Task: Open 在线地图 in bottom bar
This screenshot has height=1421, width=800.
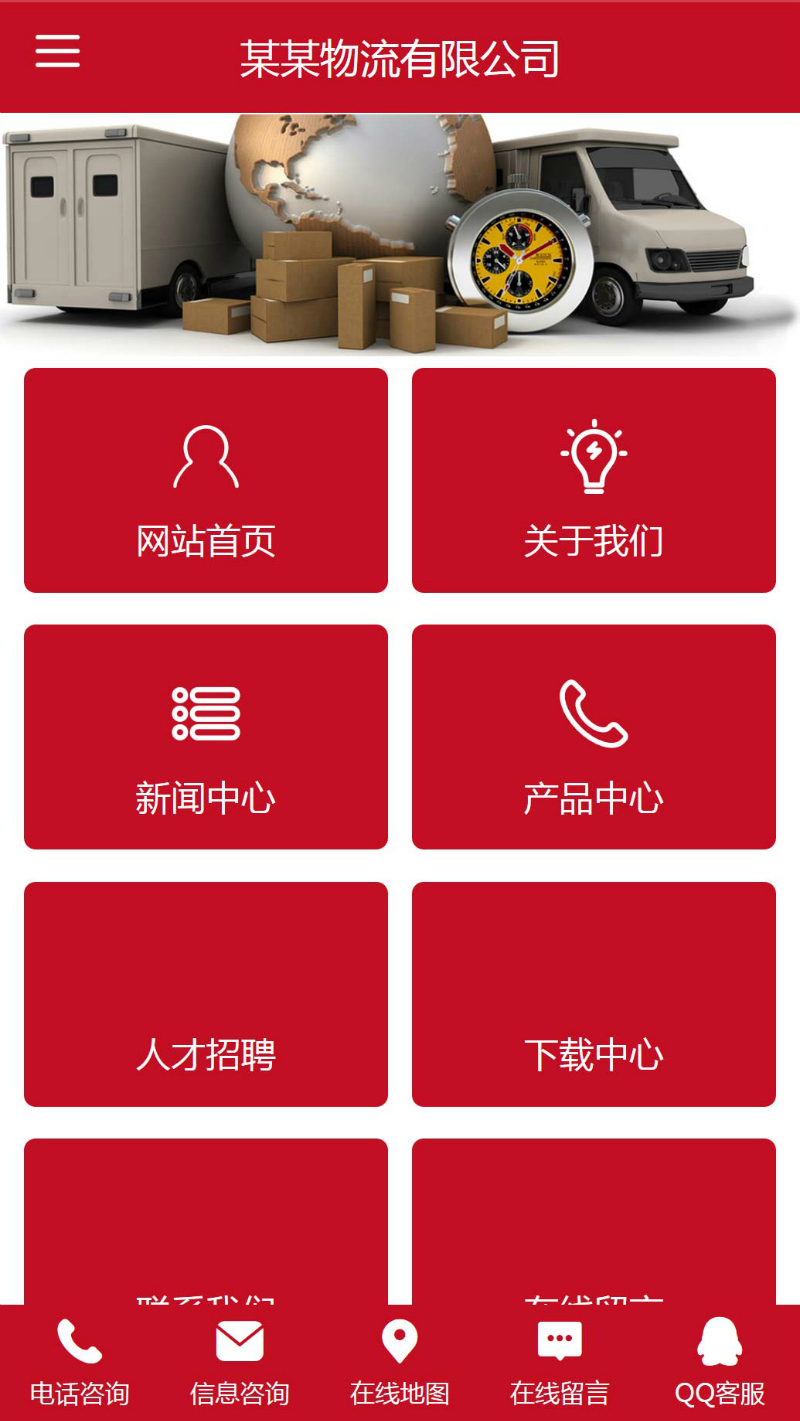Action: [400, 1362]
